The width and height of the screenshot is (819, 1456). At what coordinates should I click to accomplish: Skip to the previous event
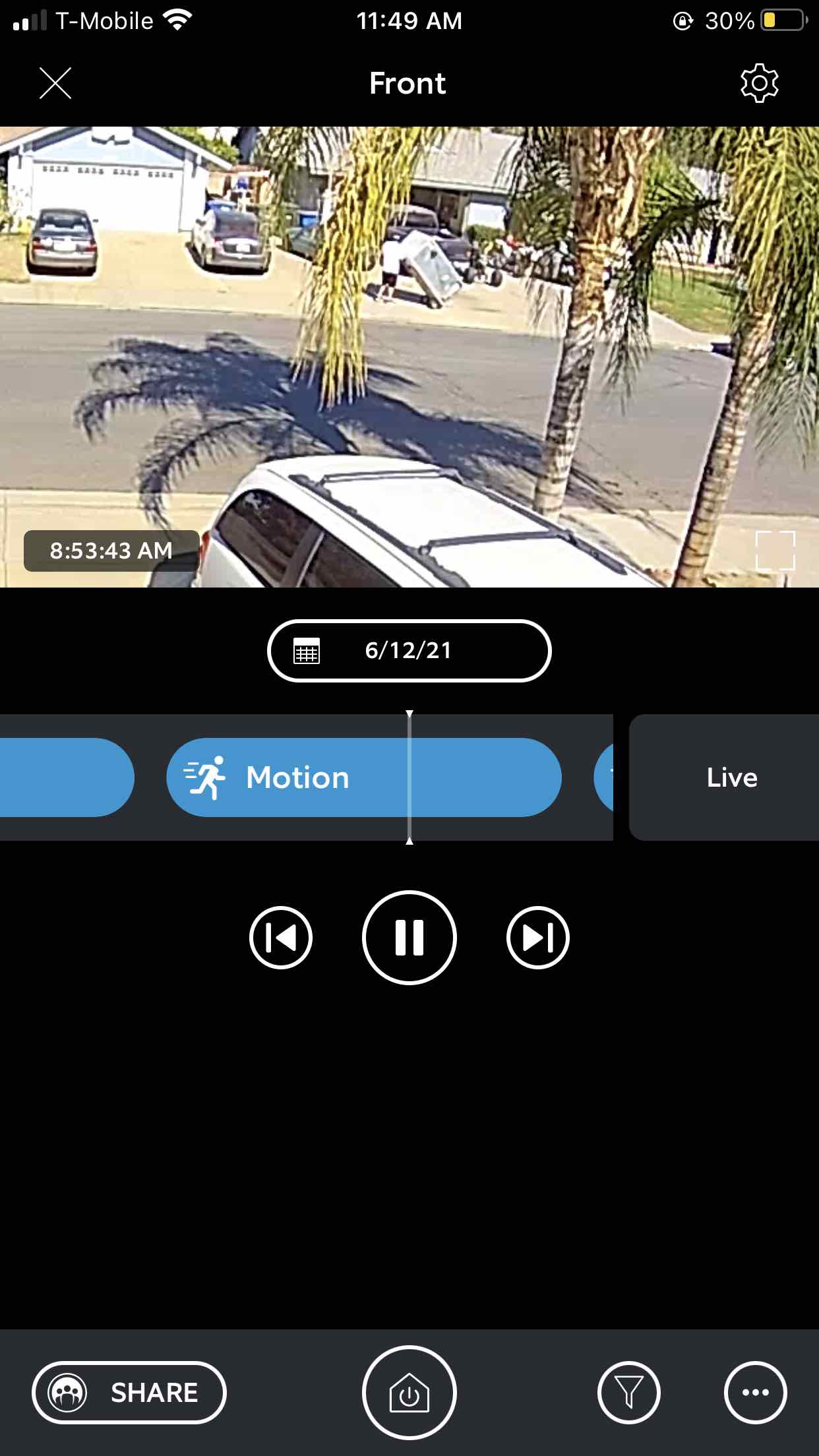[x=281, y=938]
